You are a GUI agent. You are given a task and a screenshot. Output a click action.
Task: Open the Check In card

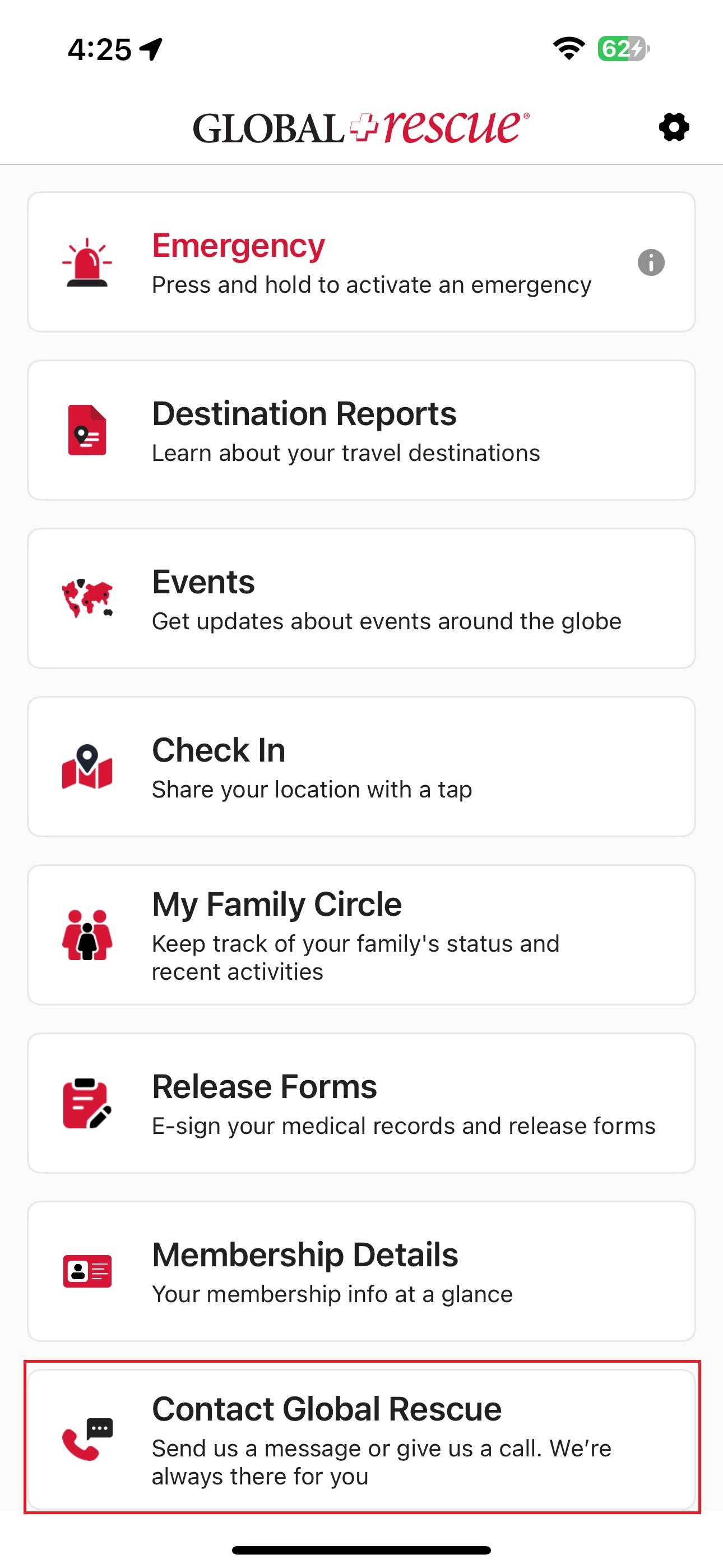[x=361, y=767]
